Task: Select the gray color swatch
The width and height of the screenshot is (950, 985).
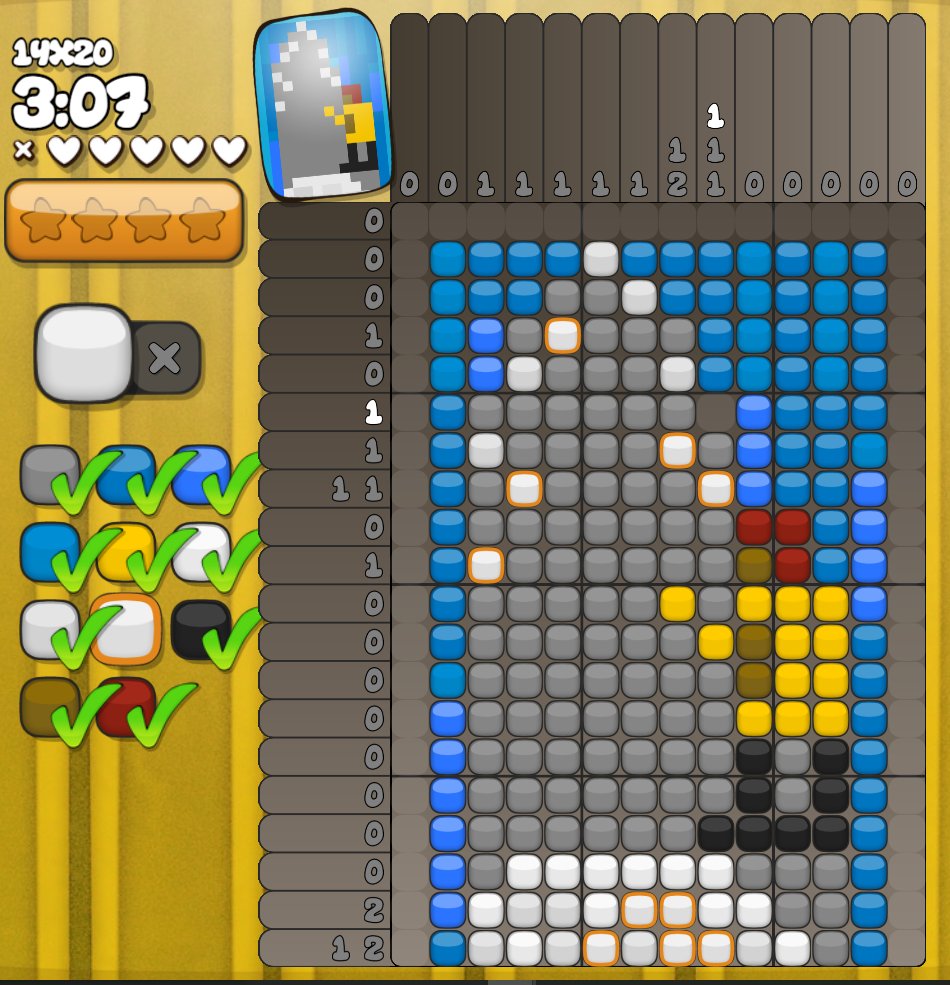Action: pos(48,473)
